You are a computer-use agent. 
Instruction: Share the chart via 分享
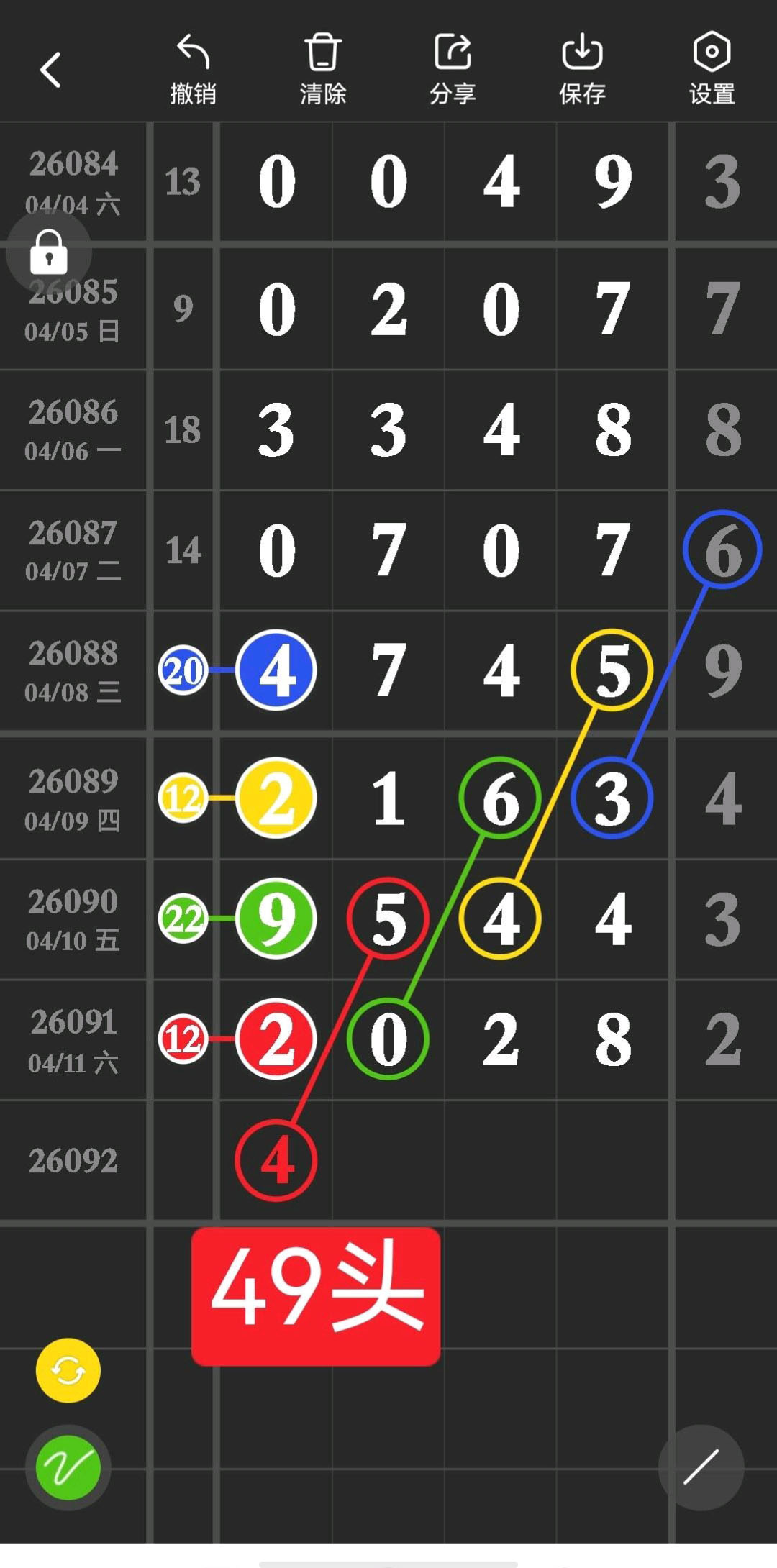coord(453,70)
